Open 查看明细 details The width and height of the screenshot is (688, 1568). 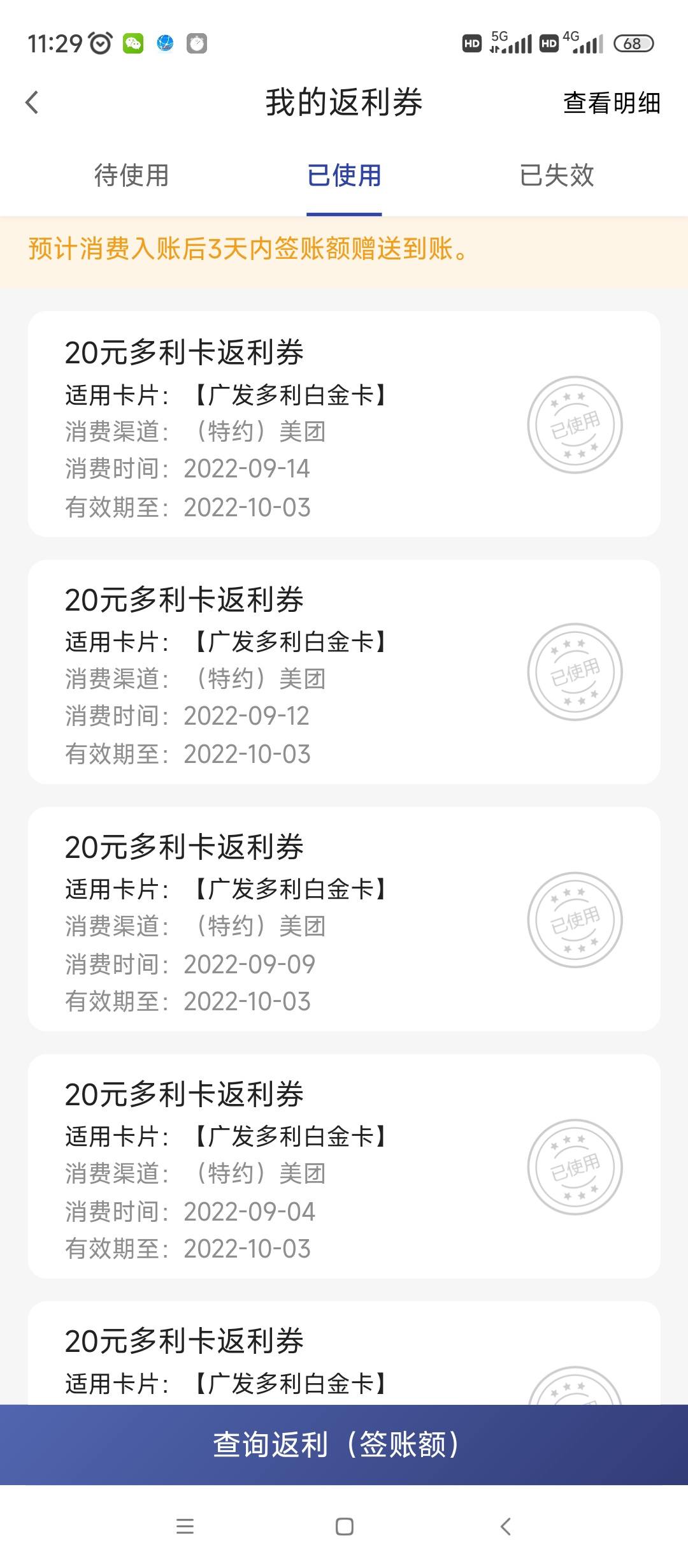(x=612, y=103)
